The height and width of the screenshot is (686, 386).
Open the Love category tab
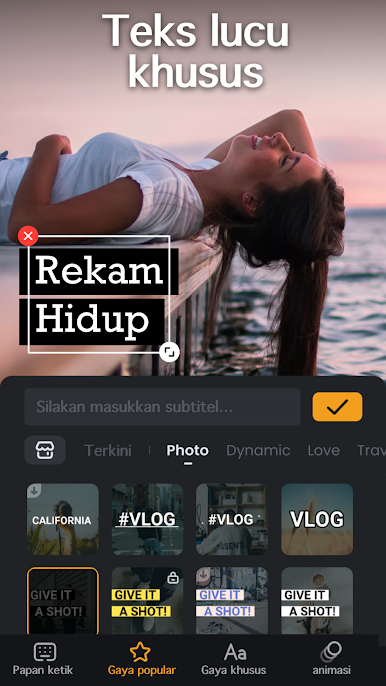[x=323, y=450]
